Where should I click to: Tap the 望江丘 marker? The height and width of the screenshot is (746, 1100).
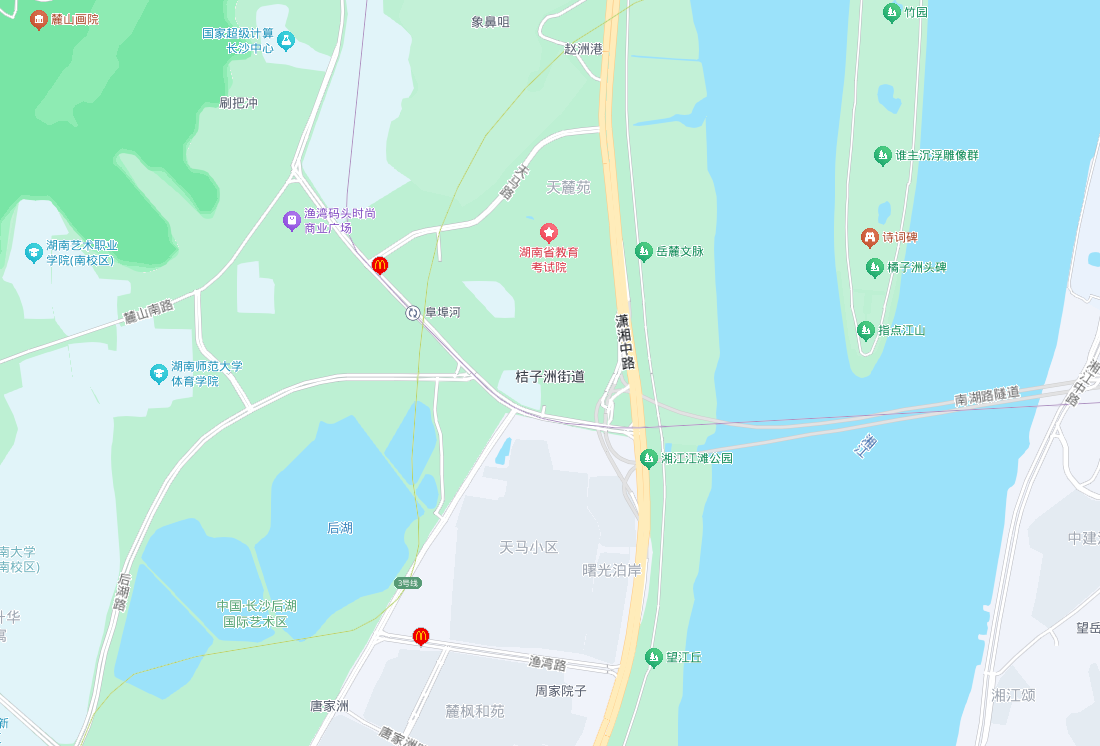653,657
